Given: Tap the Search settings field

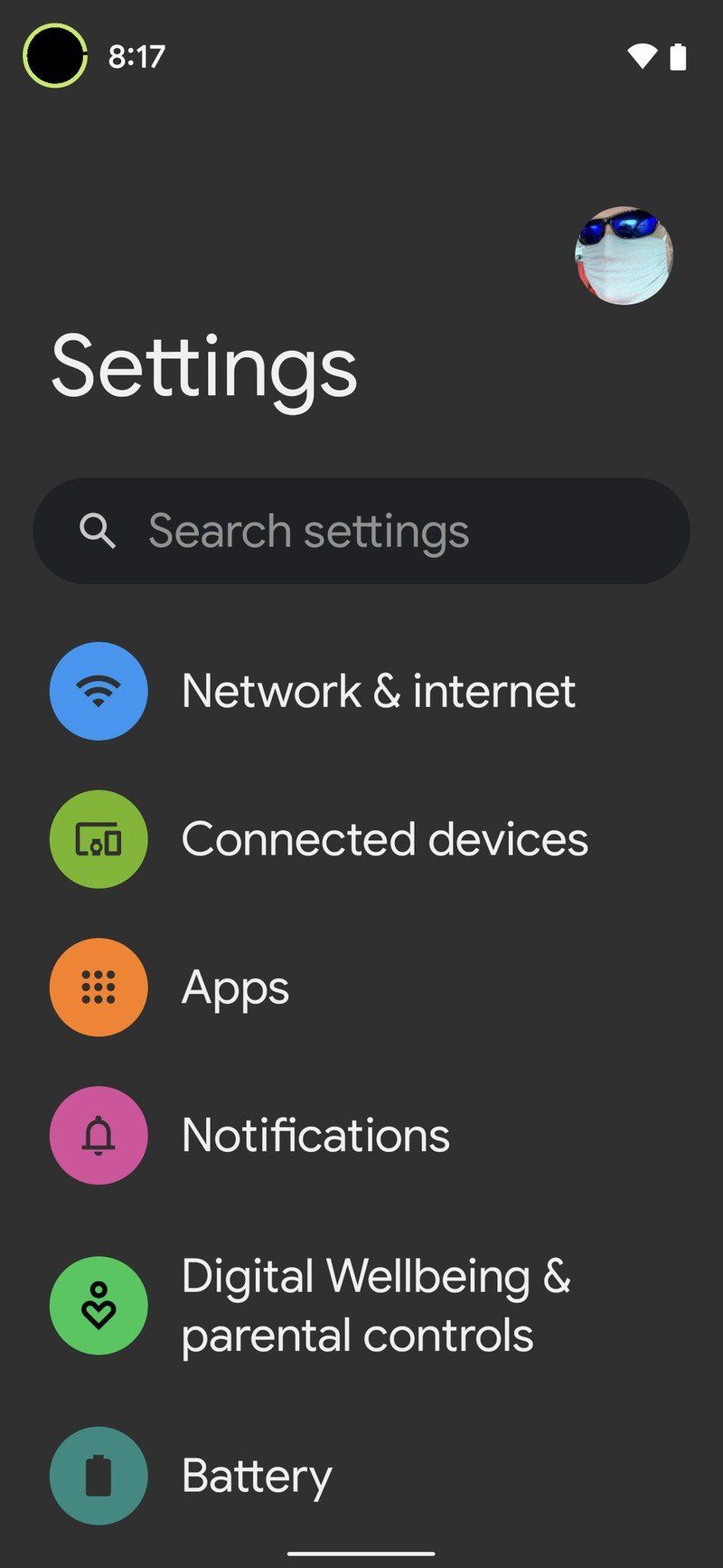Looking at the screenshot, I should (361, 531).
